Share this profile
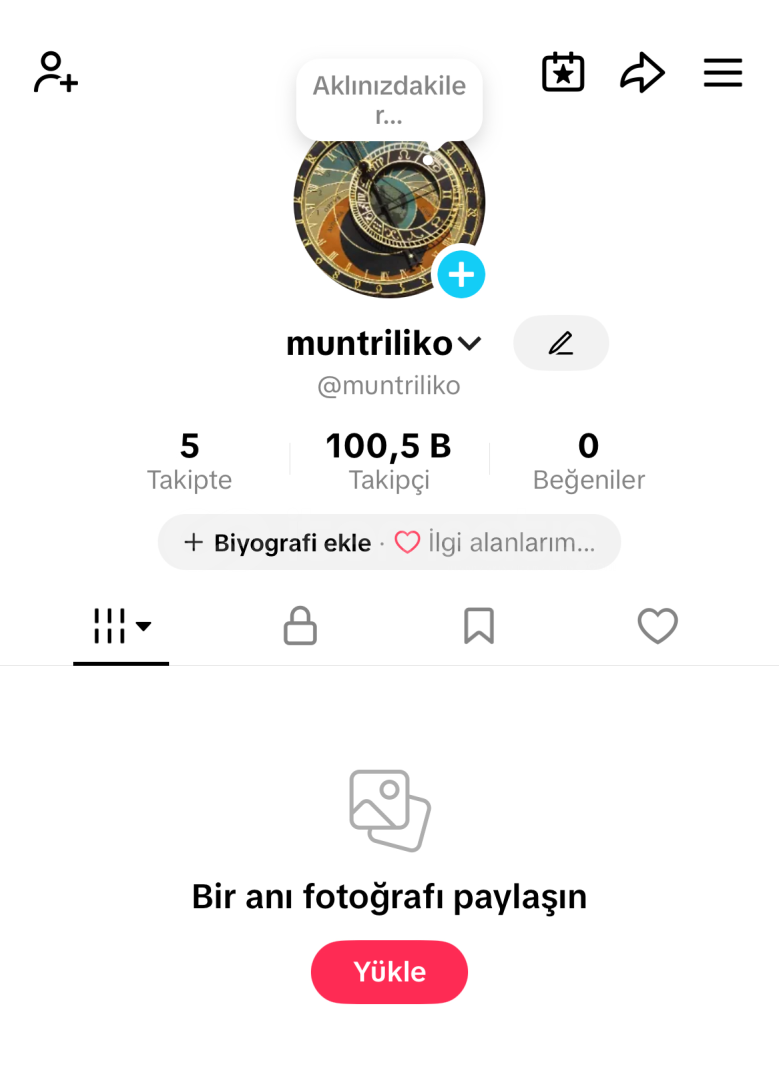 coord(642,73)
